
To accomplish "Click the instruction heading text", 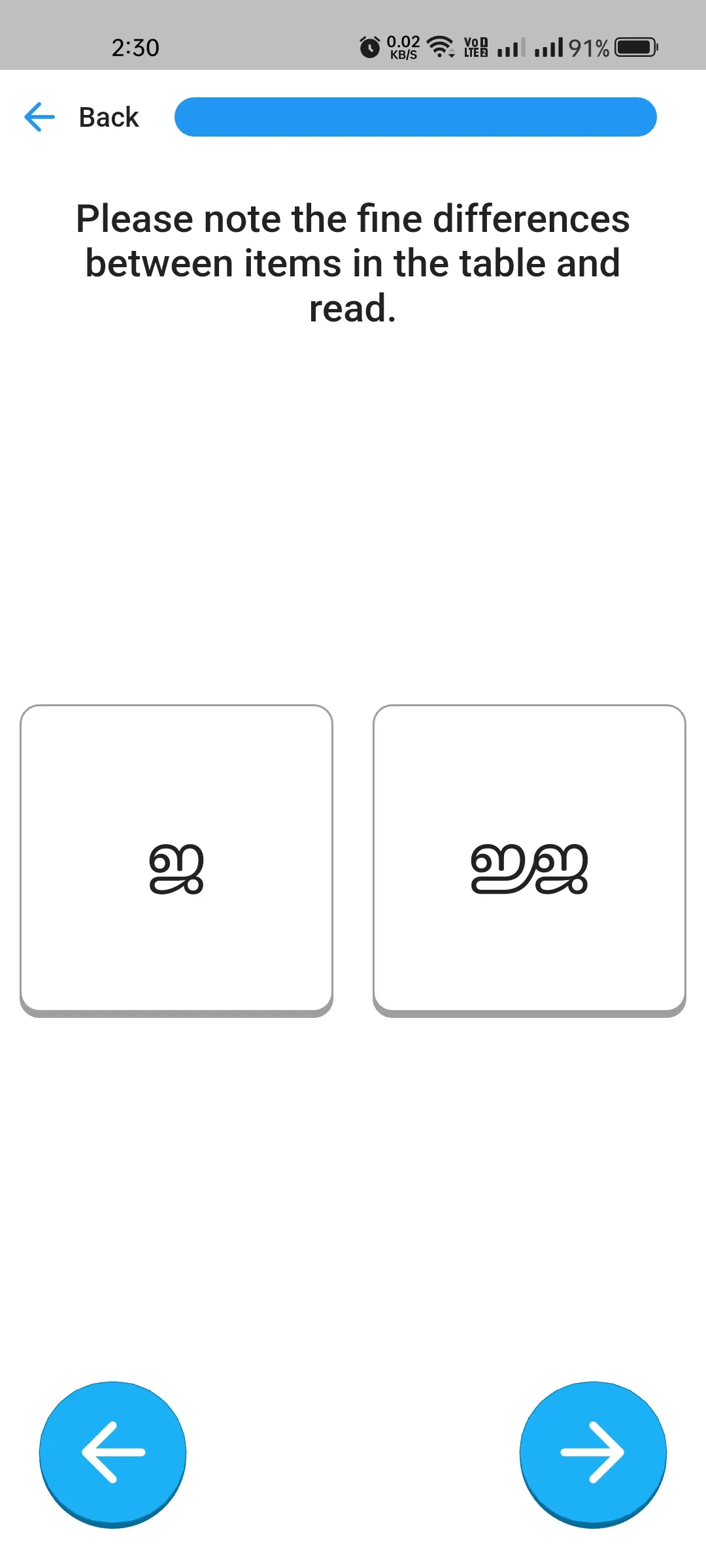I will (353, 261).
